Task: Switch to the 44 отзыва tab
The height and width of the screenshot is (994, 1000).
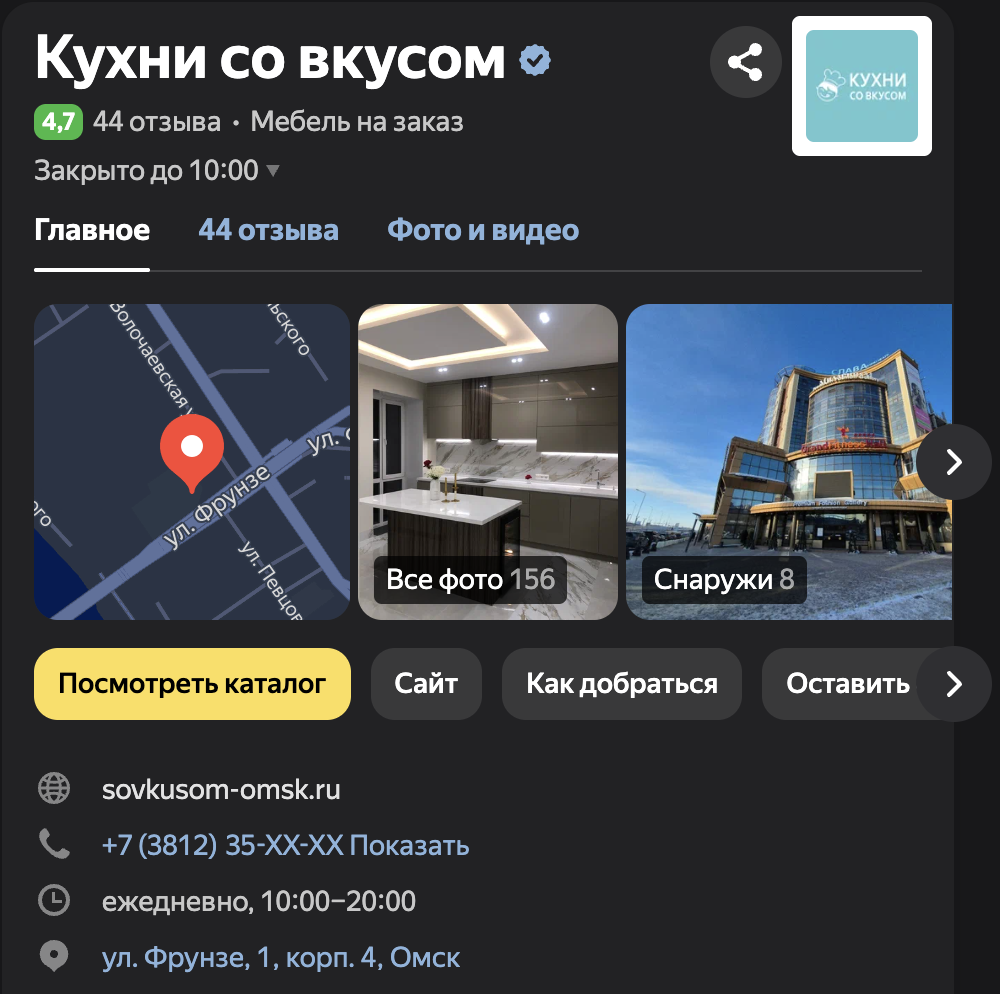Action: click(x=268, y=230)
